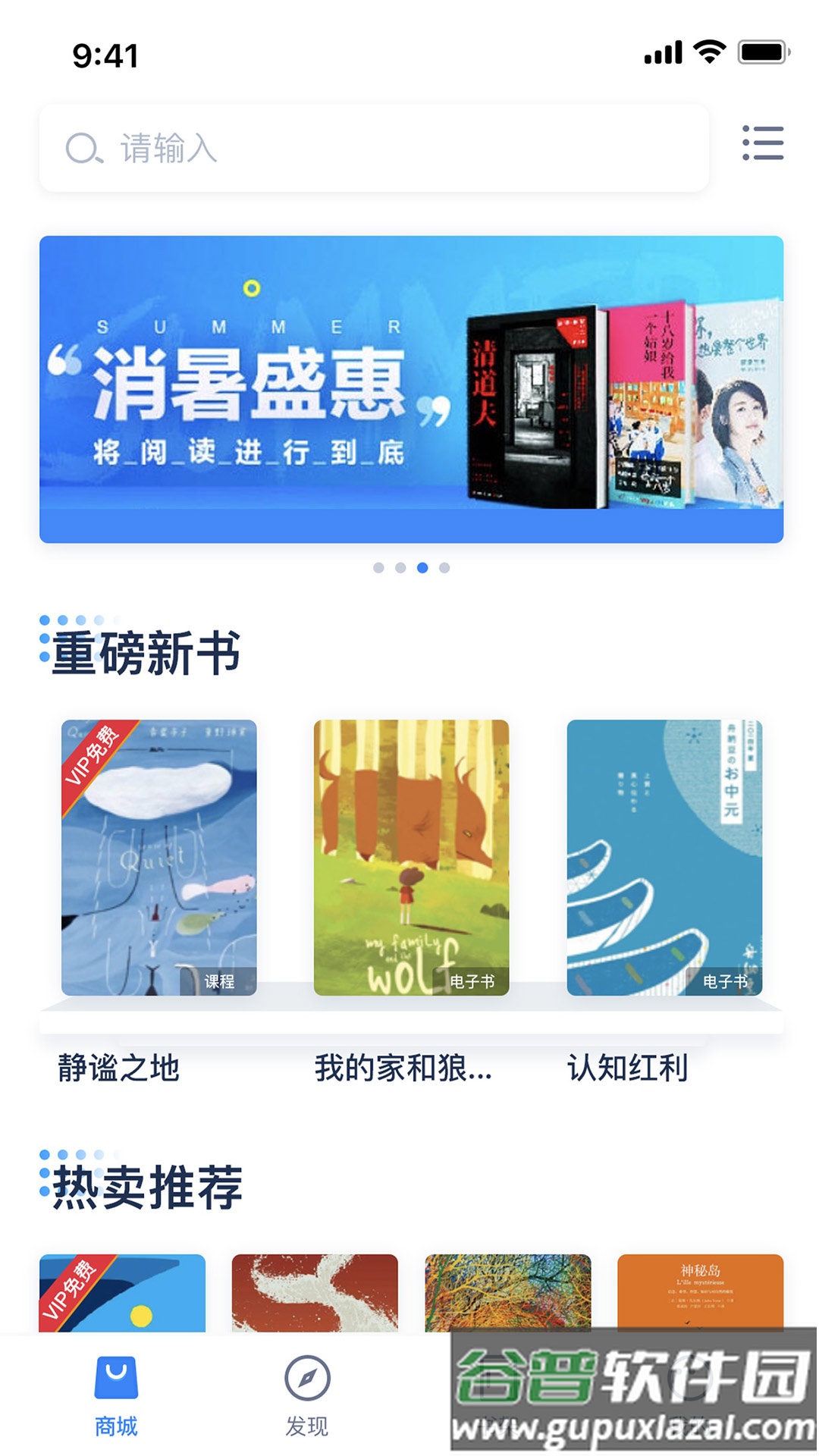Viewport: 819px width, 1456px height.
Task: Open the VIP免费 book under 热卖推荐
Action: pos(123,1292)
